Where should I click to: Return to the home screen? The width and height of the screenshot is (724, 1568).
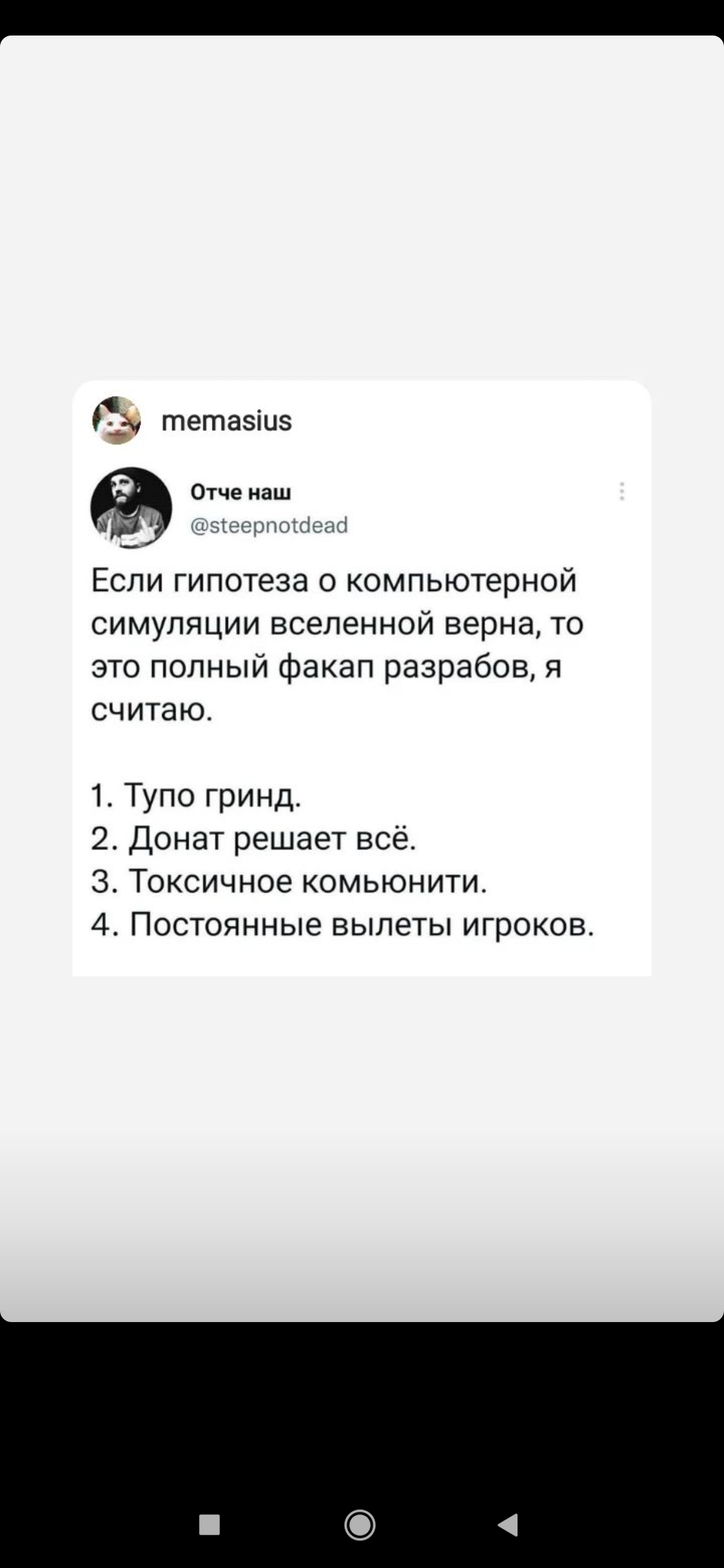click(x=360, y=1524)
